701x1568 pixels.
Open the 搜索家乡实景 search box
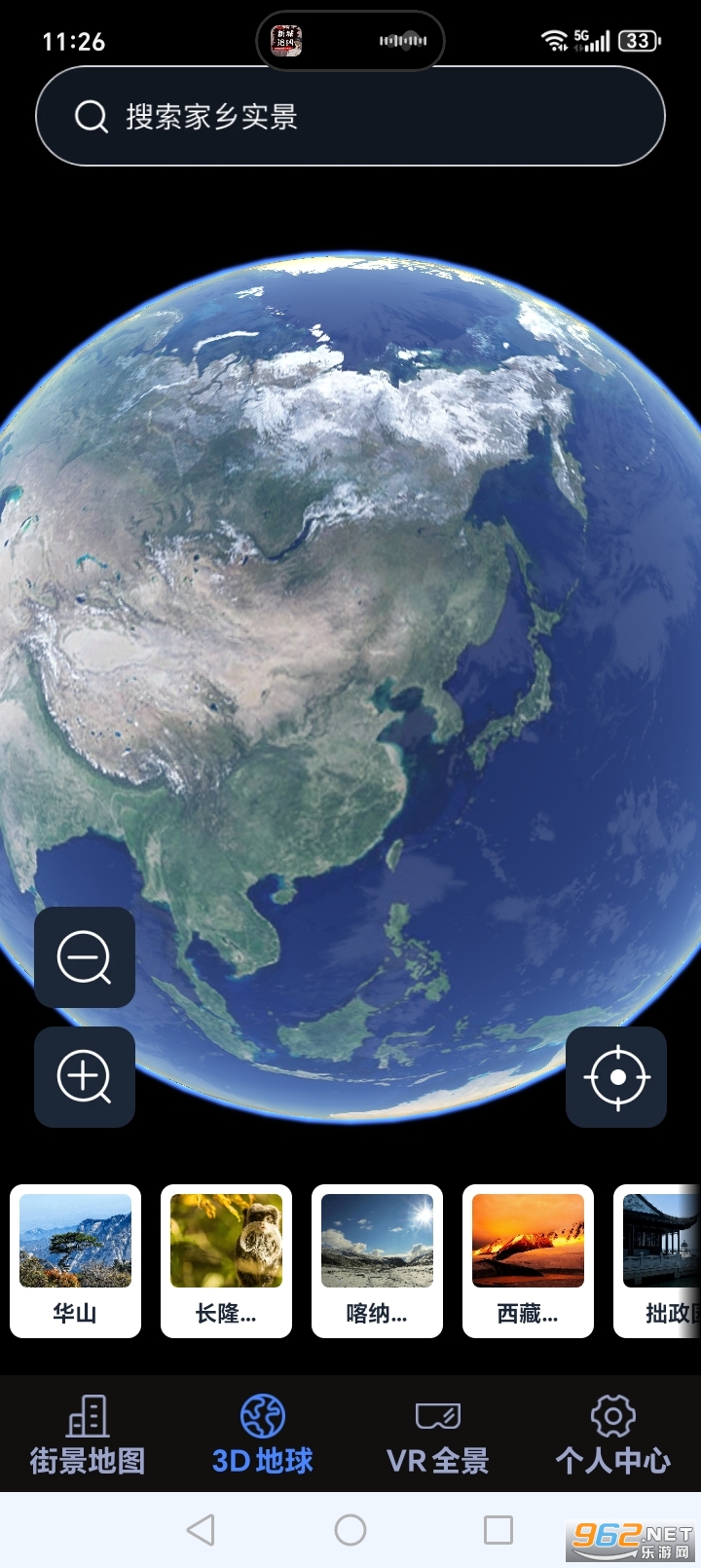pyautogui.click(x=350, y=117)
